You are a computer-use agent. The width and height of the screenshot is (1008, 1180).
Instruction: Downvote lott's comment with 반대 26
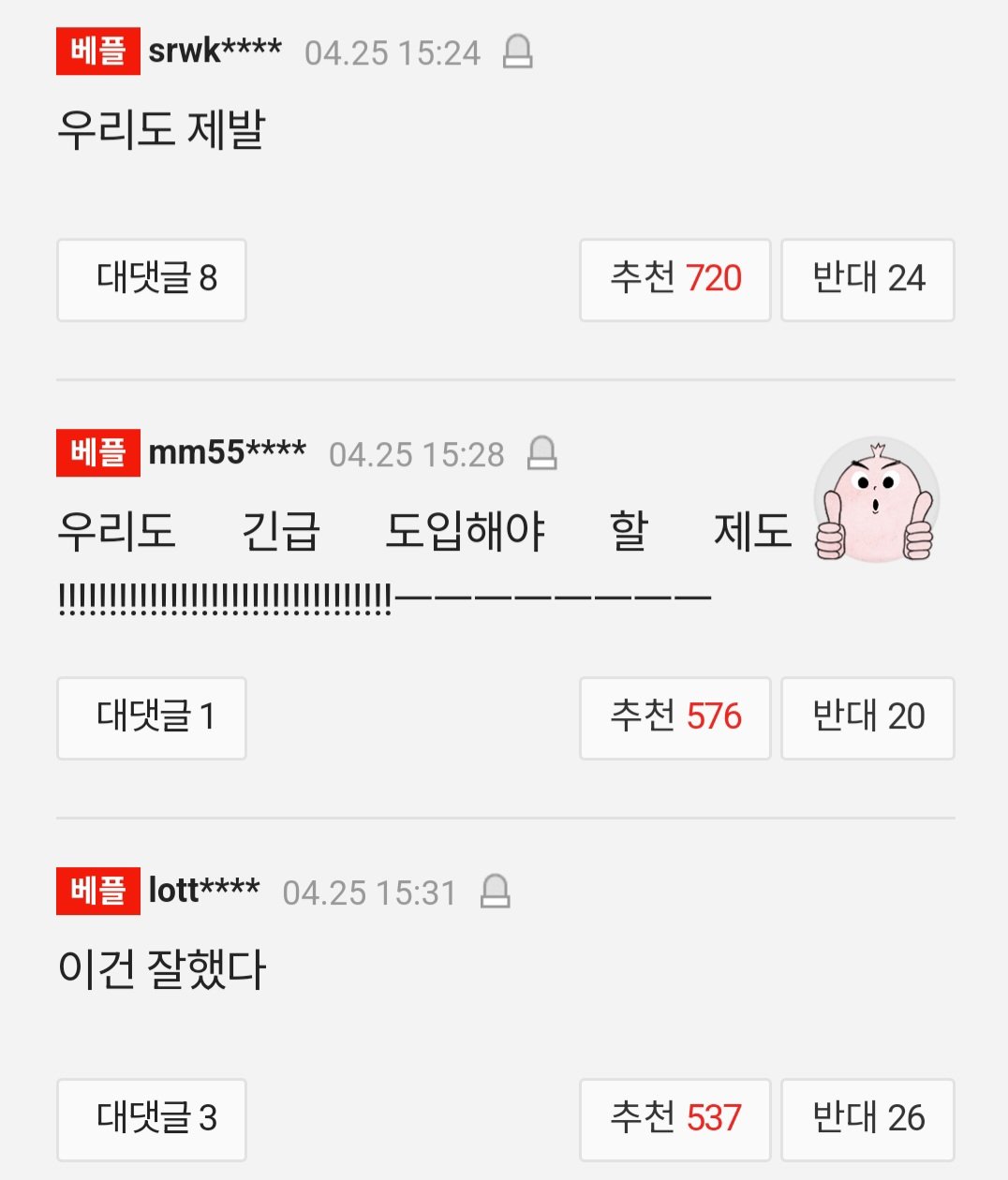click(x=867, y=1118)
